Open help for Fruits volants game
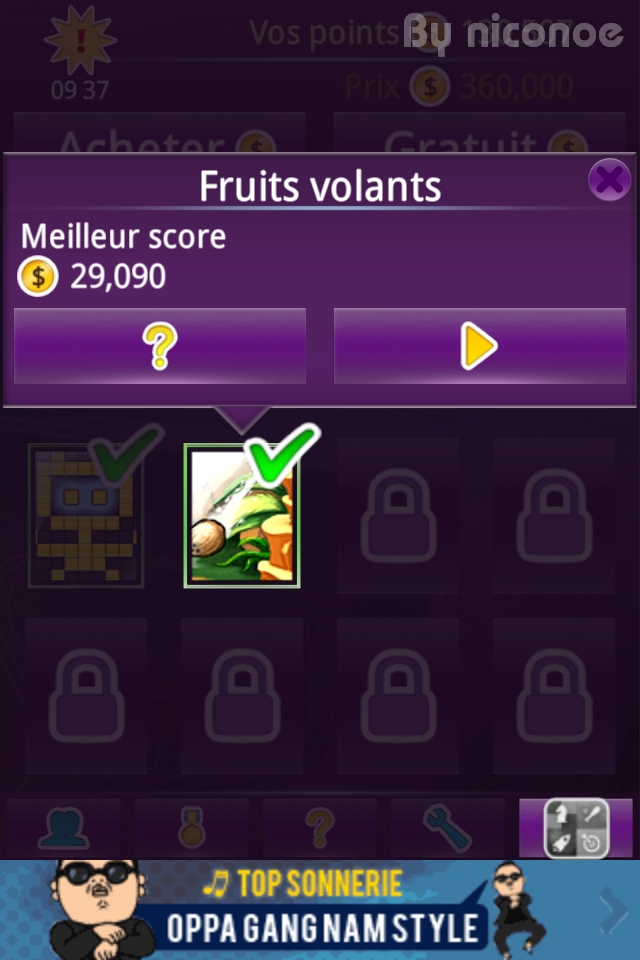 (160, 346)
